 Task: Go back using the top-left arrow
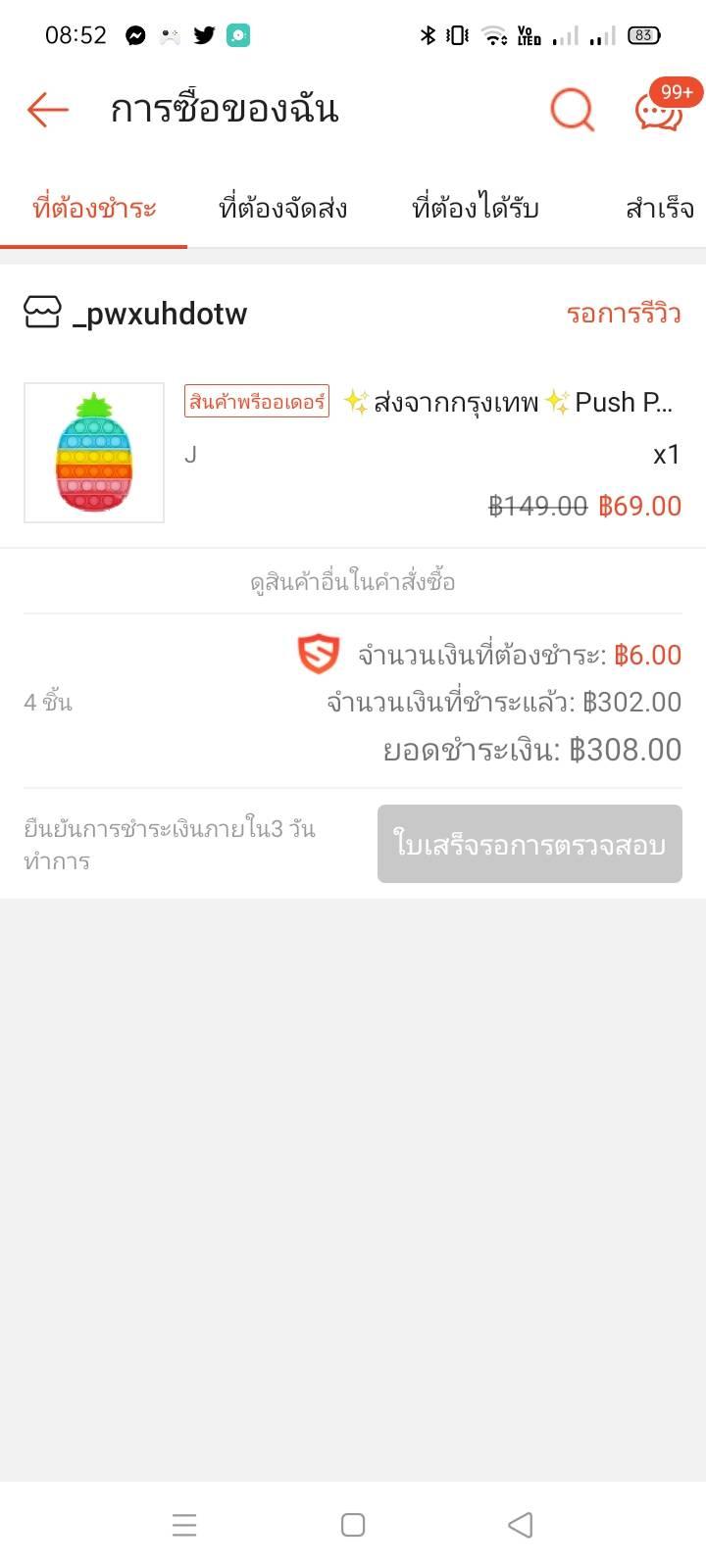pos(48,109)
